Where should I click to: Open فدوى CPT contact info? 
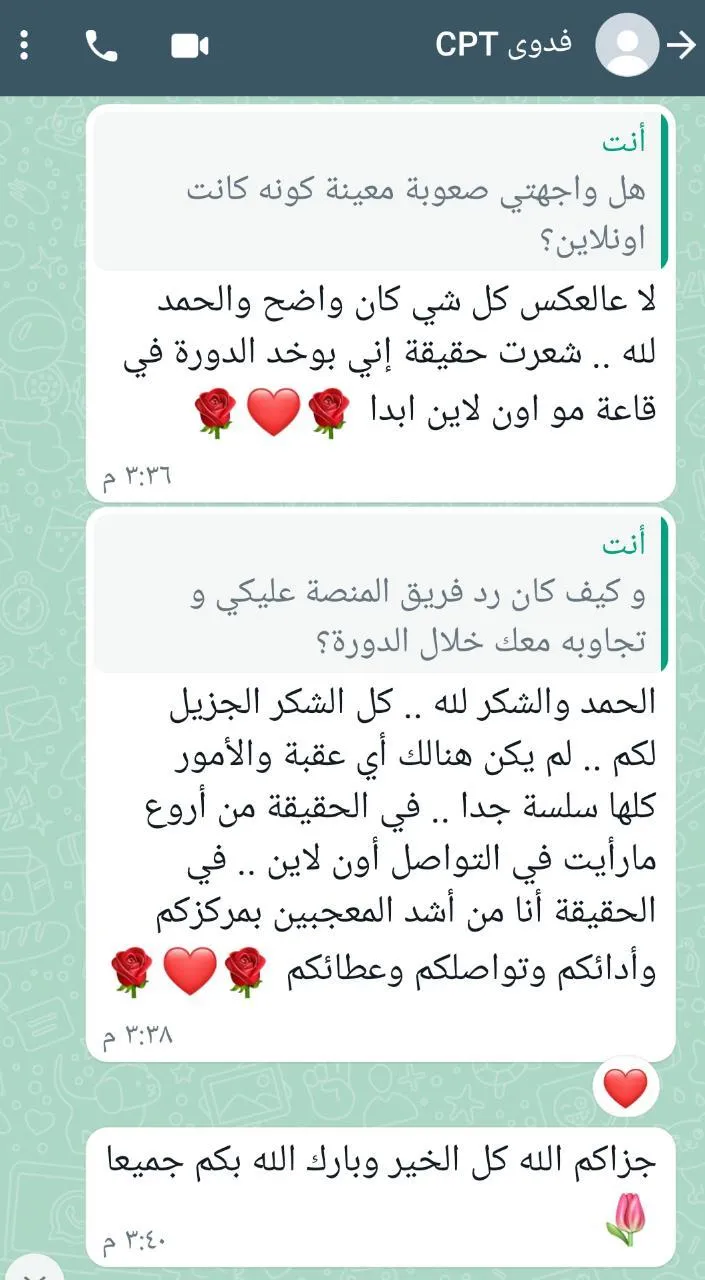[503, 45]
